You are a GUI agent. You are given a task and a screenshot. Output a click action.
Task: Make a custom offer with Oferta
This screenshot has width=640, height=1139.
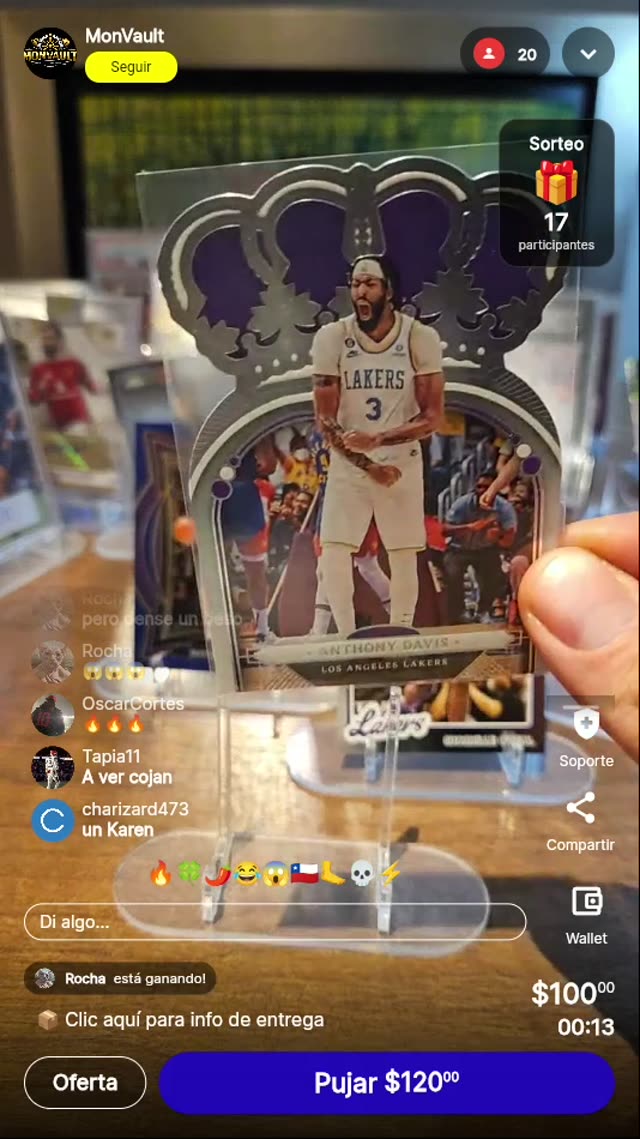point(85,1082)
